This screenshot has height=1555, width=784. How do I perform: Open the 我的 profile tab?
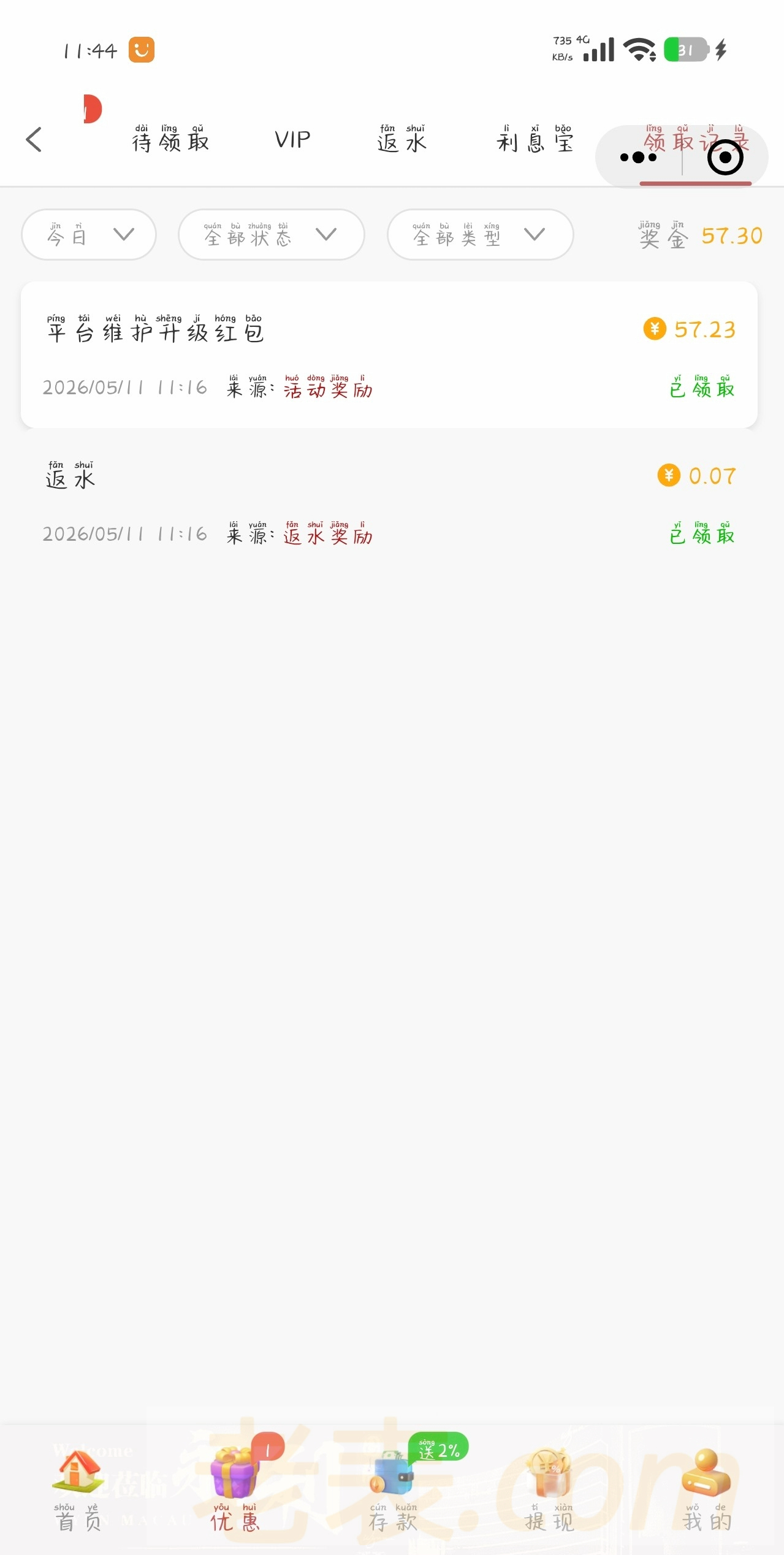[707, 1490]
